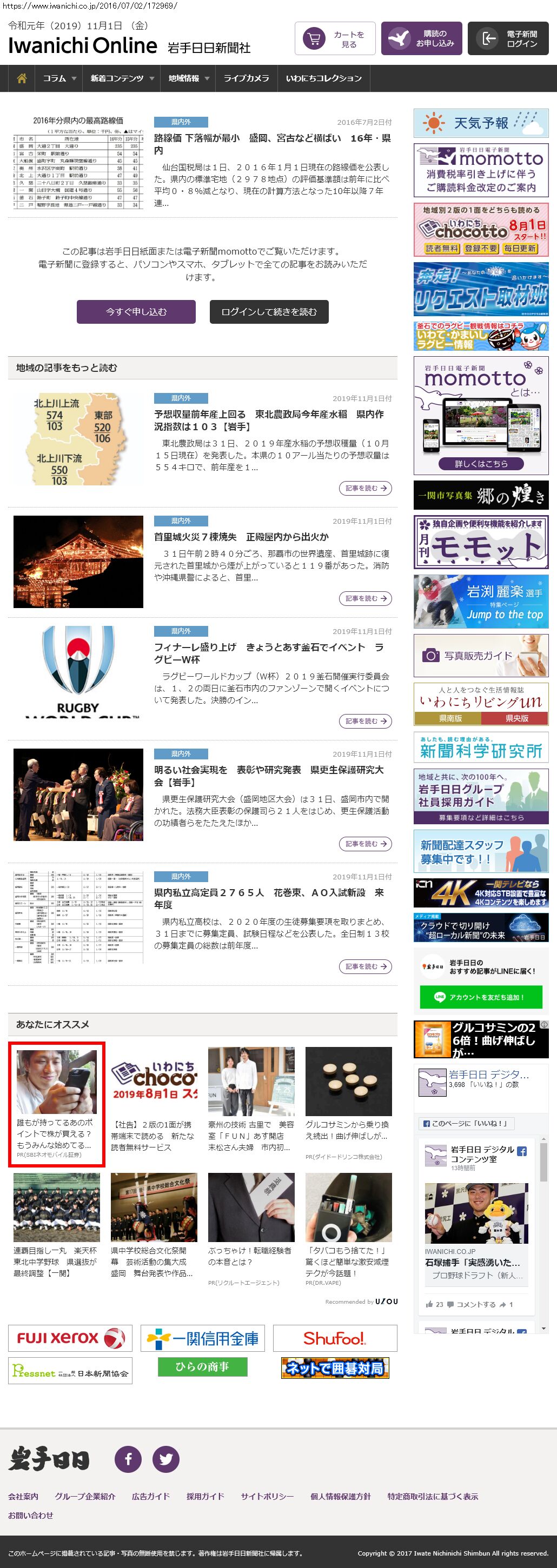Open いわにちコレクション in the nav bar
Screen dimensions: 557x1568
tap(323, 78)
